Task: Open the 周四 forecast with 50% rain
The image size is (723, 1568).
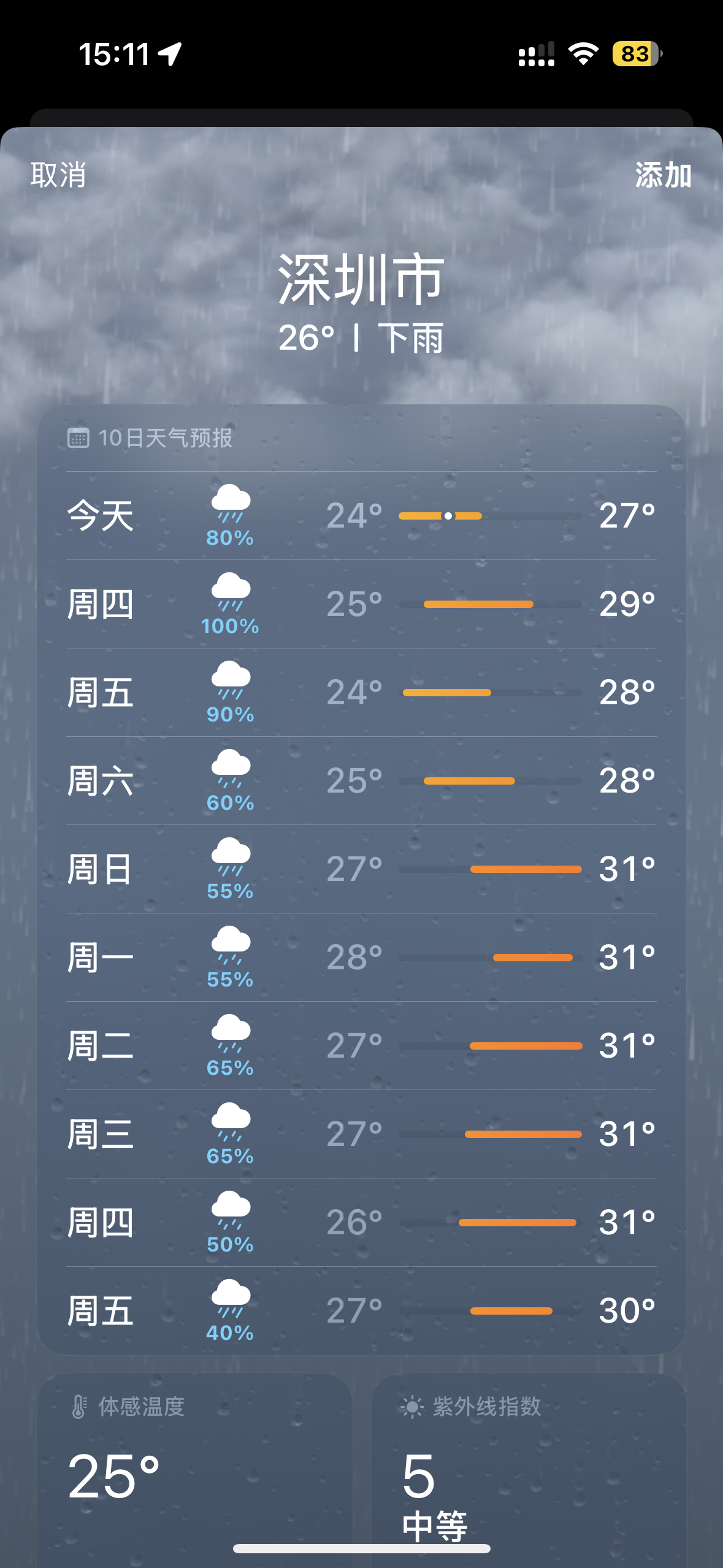Action: tap(361, 1223)
